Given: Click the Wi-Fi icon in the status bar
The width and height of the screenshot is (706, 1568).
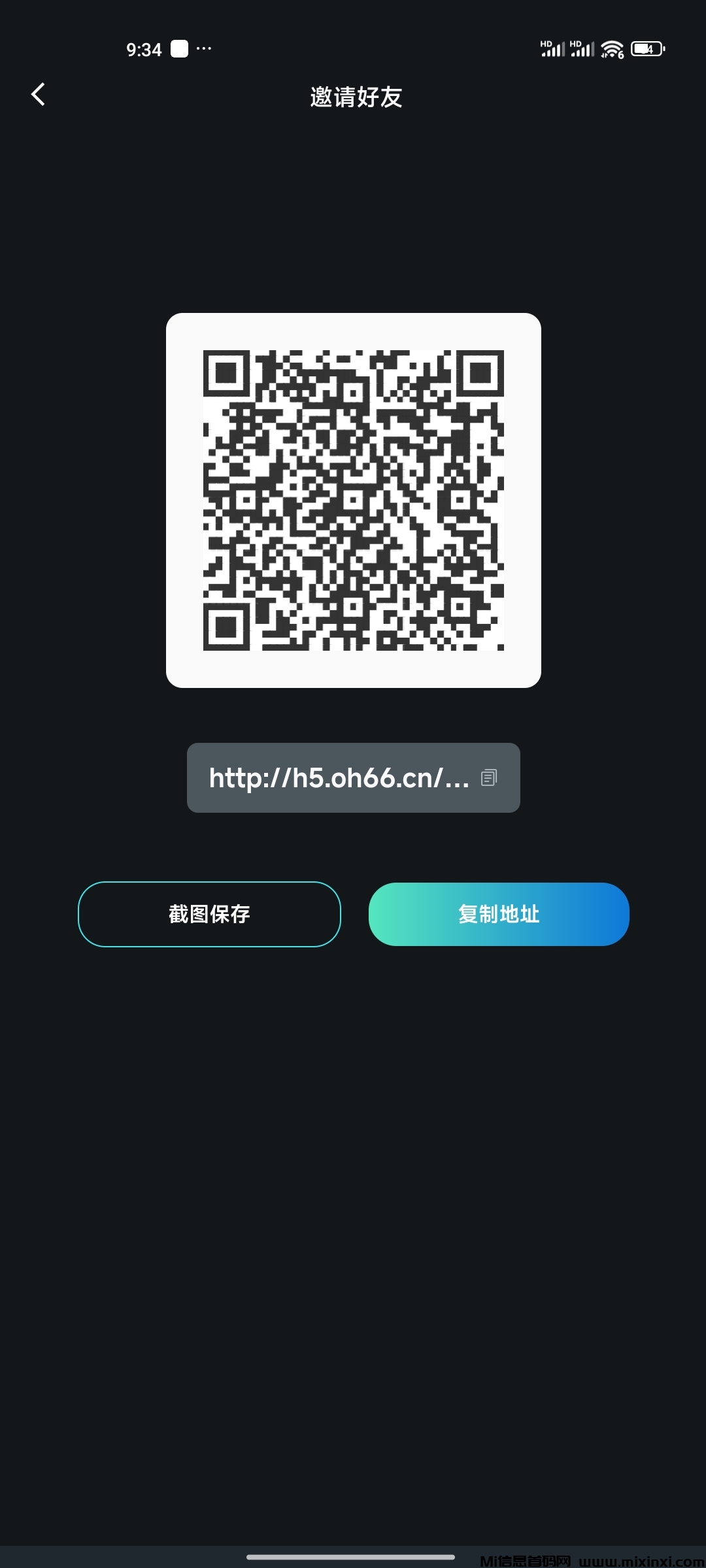Looking at the screenshot, I should pyautogui.click(x=611, y=49).
